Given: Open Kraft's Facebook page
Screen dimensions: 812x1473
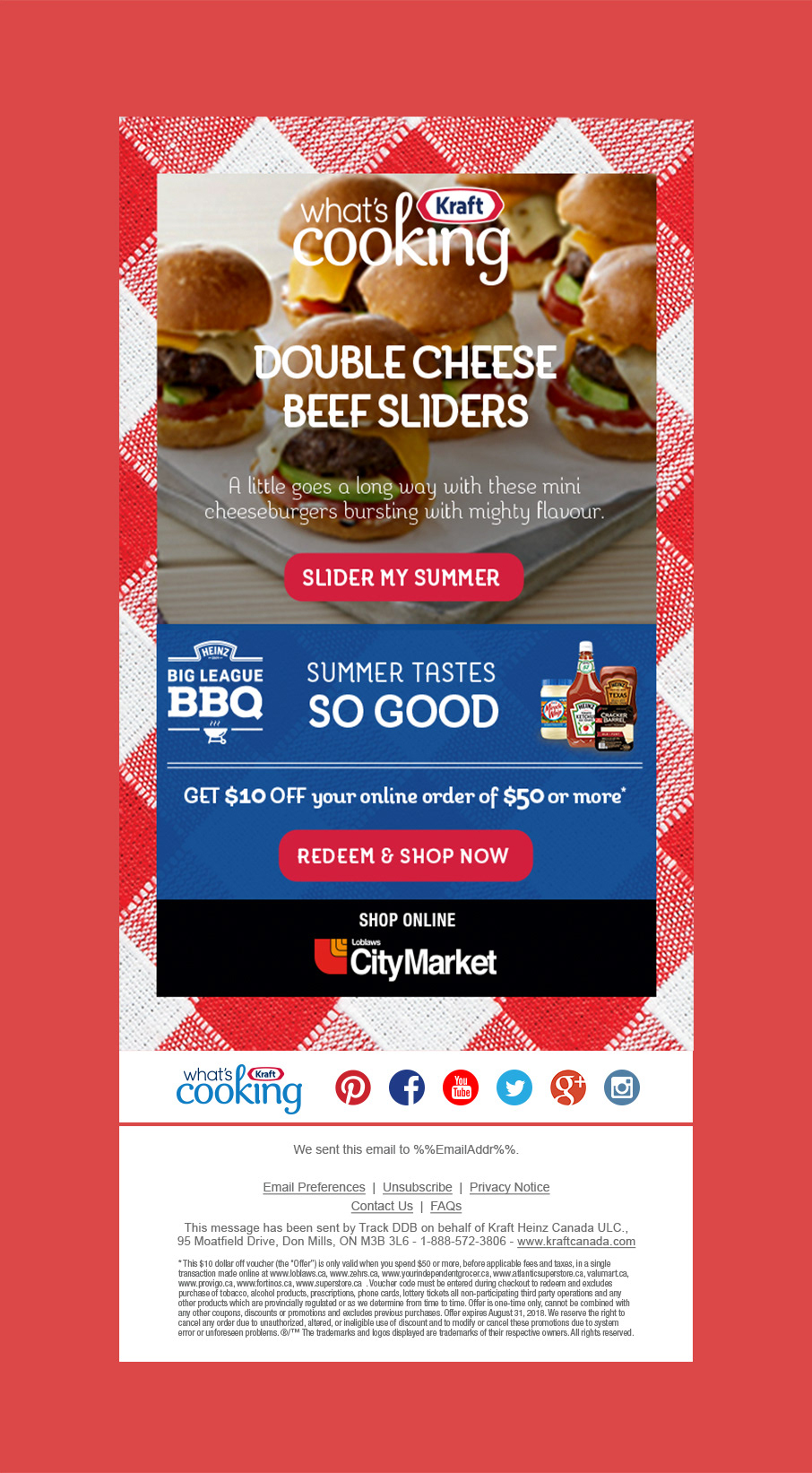Looking at the screenshot, I should tap(407, 1087).
